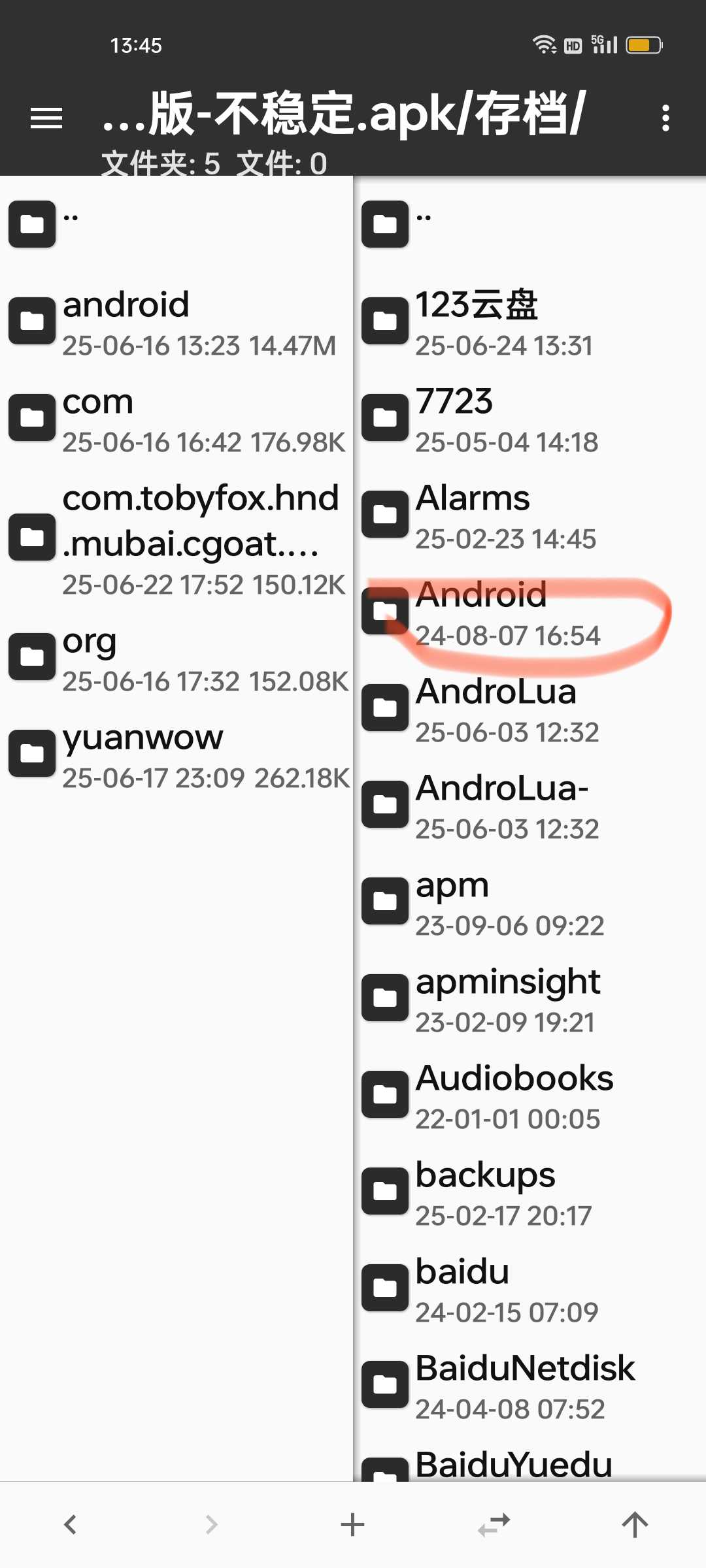This screenshot has width=706, height=1568.
Task: Go back with the left arrow button
Action: click(x=71, y=1525)
